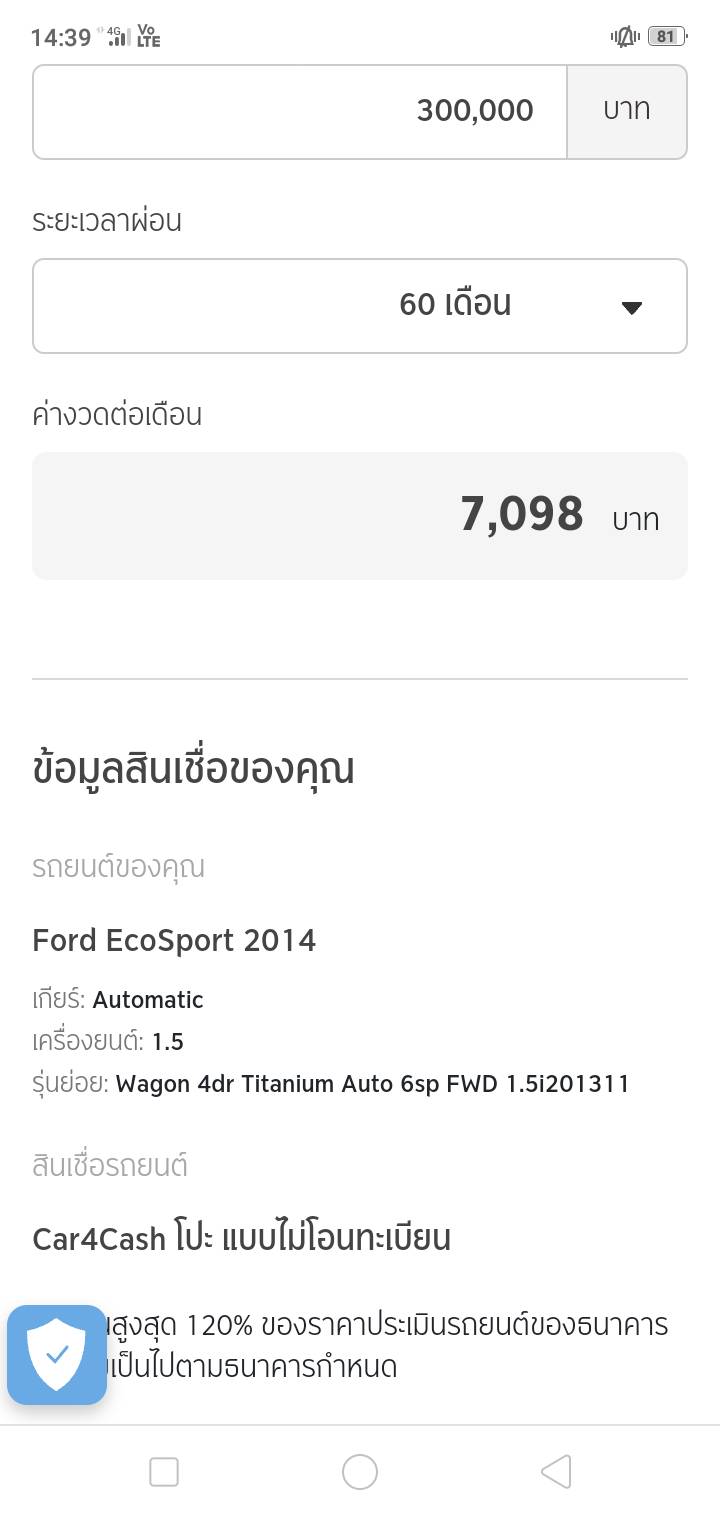
Task: Open the 60 เดือน installment period dropdown
Action: pyautogui.click(x=360, y=306)
